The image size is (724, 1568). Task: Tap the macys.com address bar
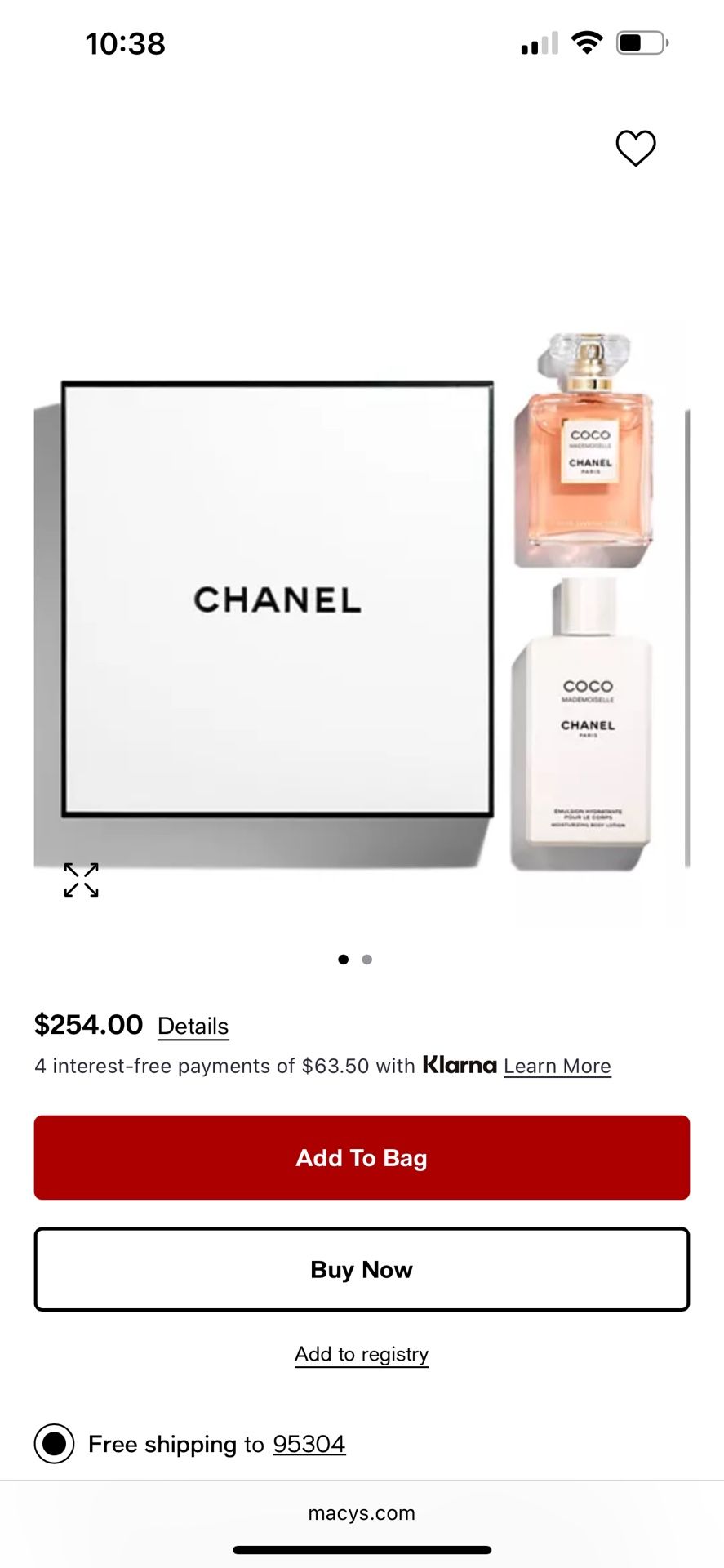tap(362, 1513)
